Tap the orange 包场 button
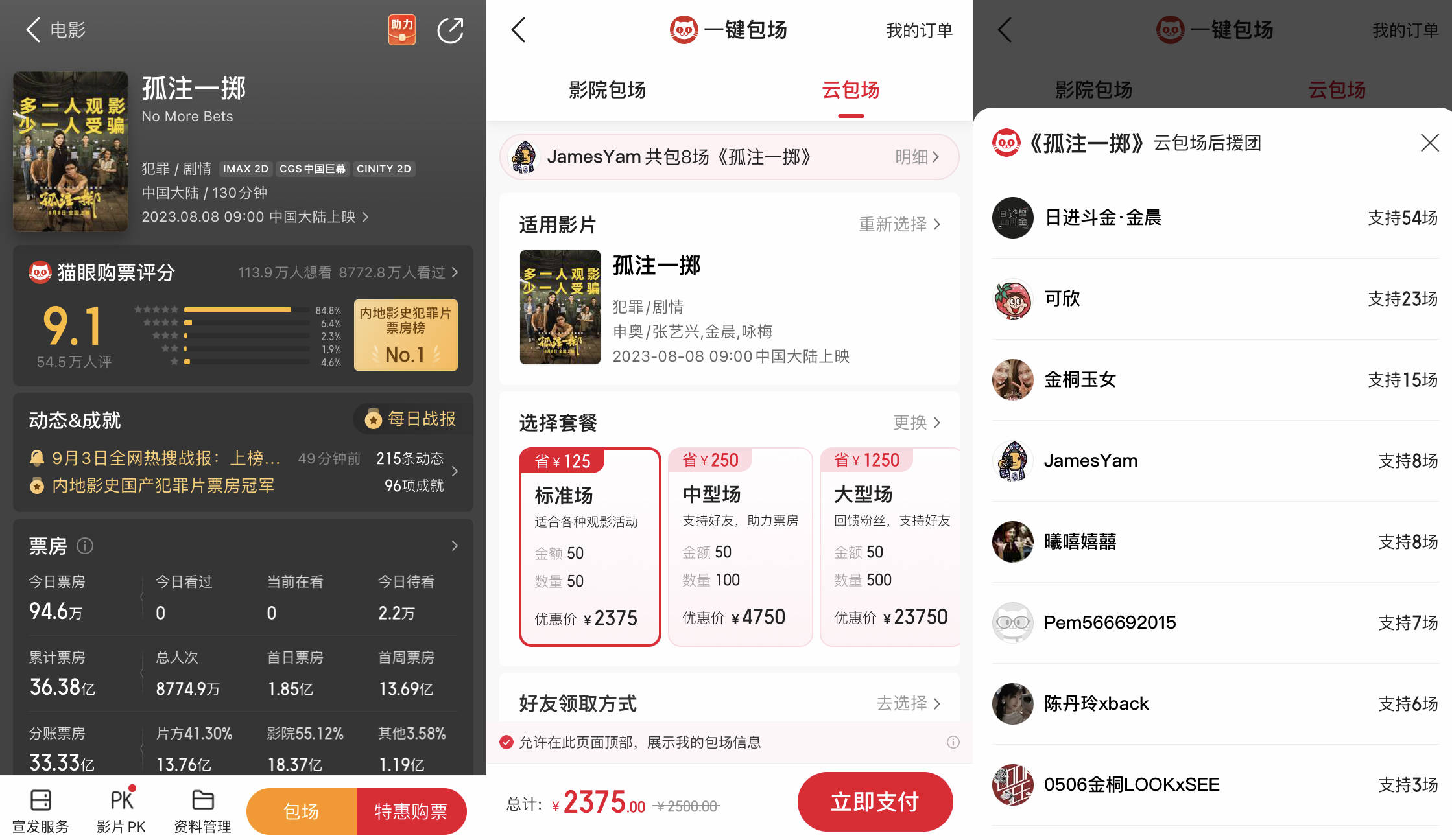The width and height of the screenshot is (1452, 840). coord(302,811)
